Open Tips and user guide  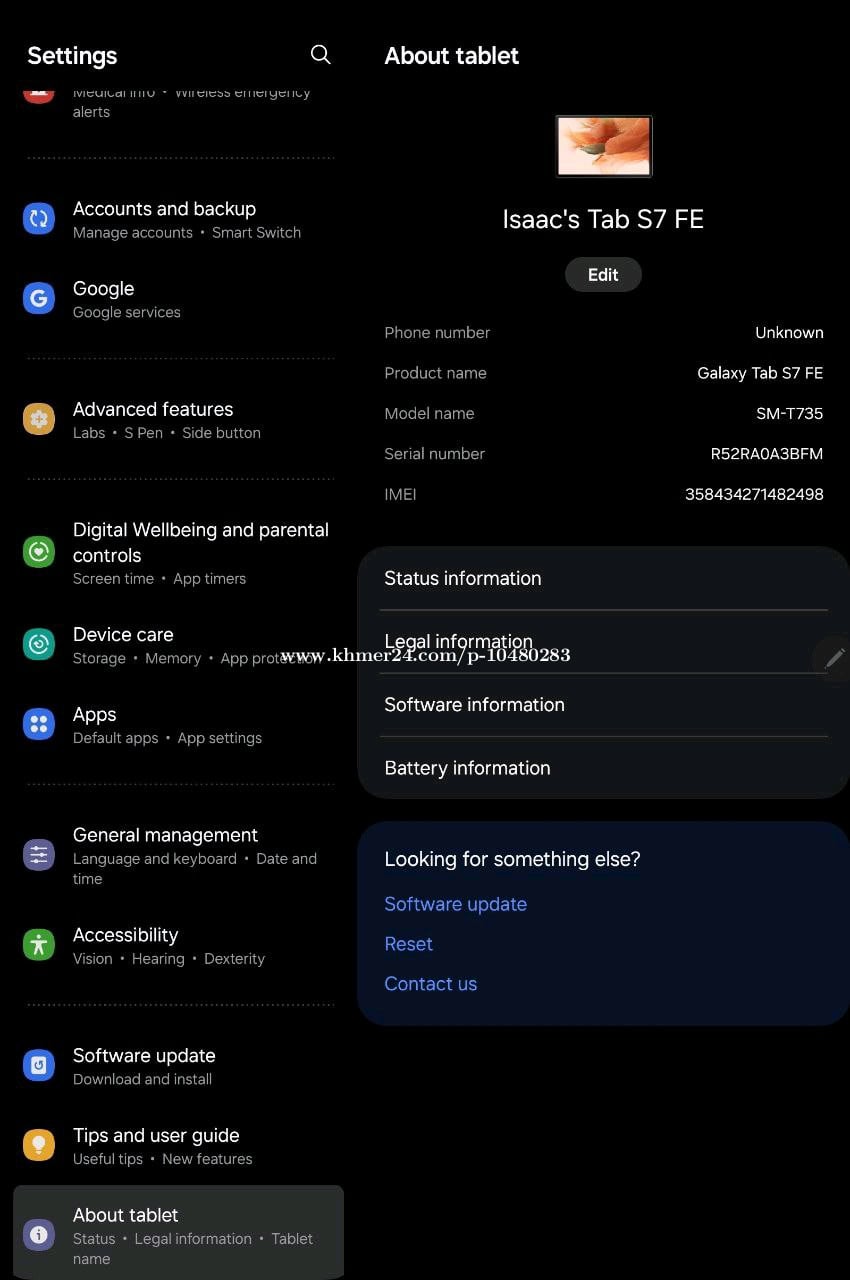[x=156, y=1146]
